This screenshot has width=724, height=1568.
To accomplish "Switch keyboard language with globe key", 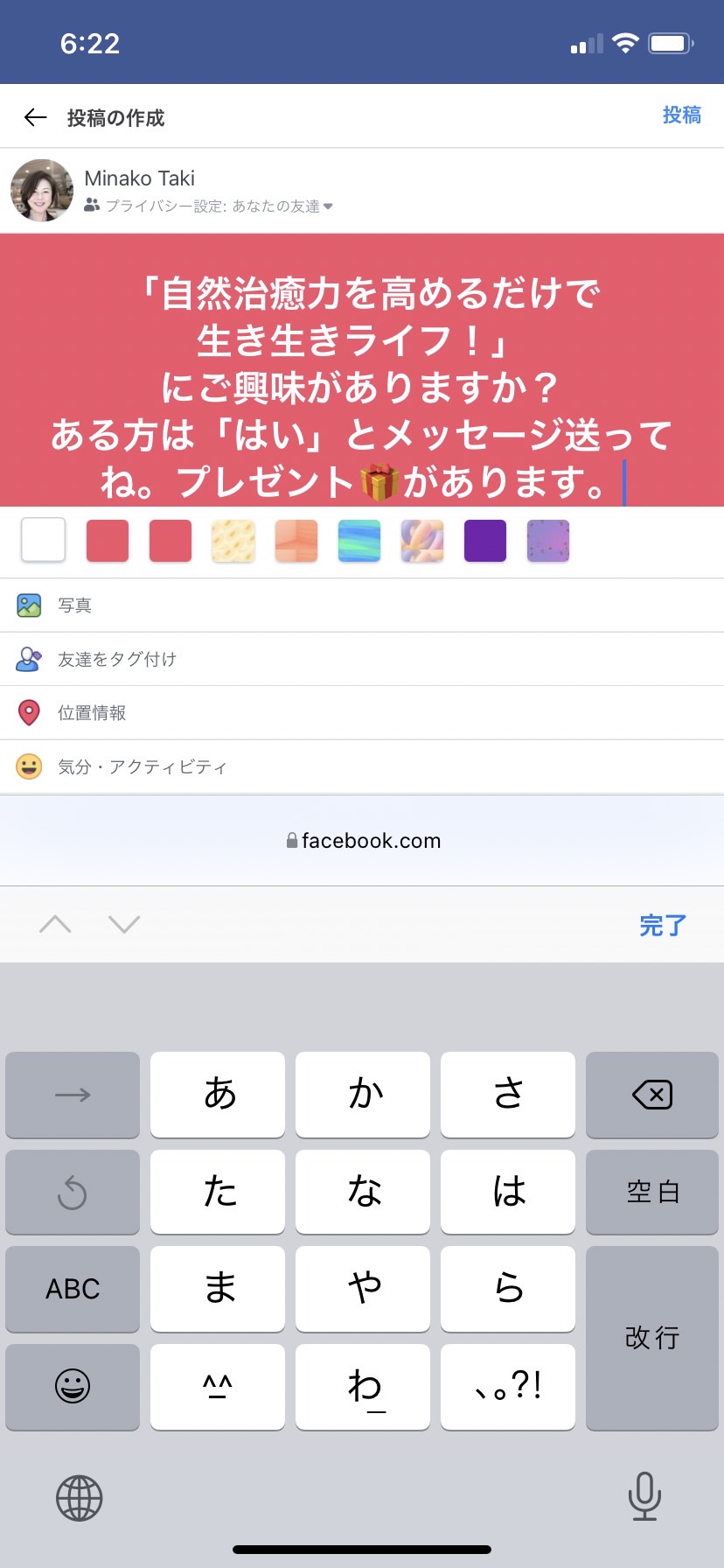I will click(80, 1498).
